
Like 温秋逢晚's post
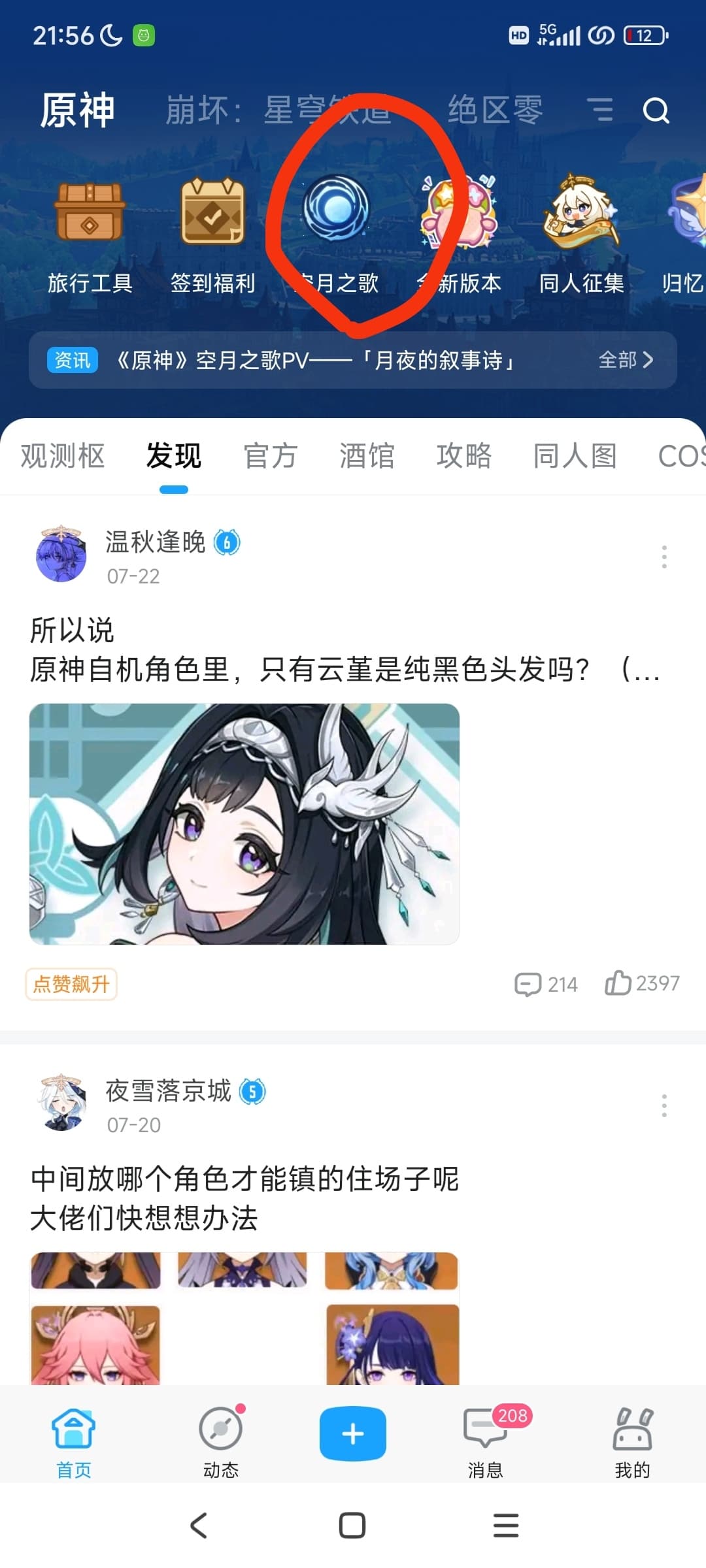click(642, 983)
